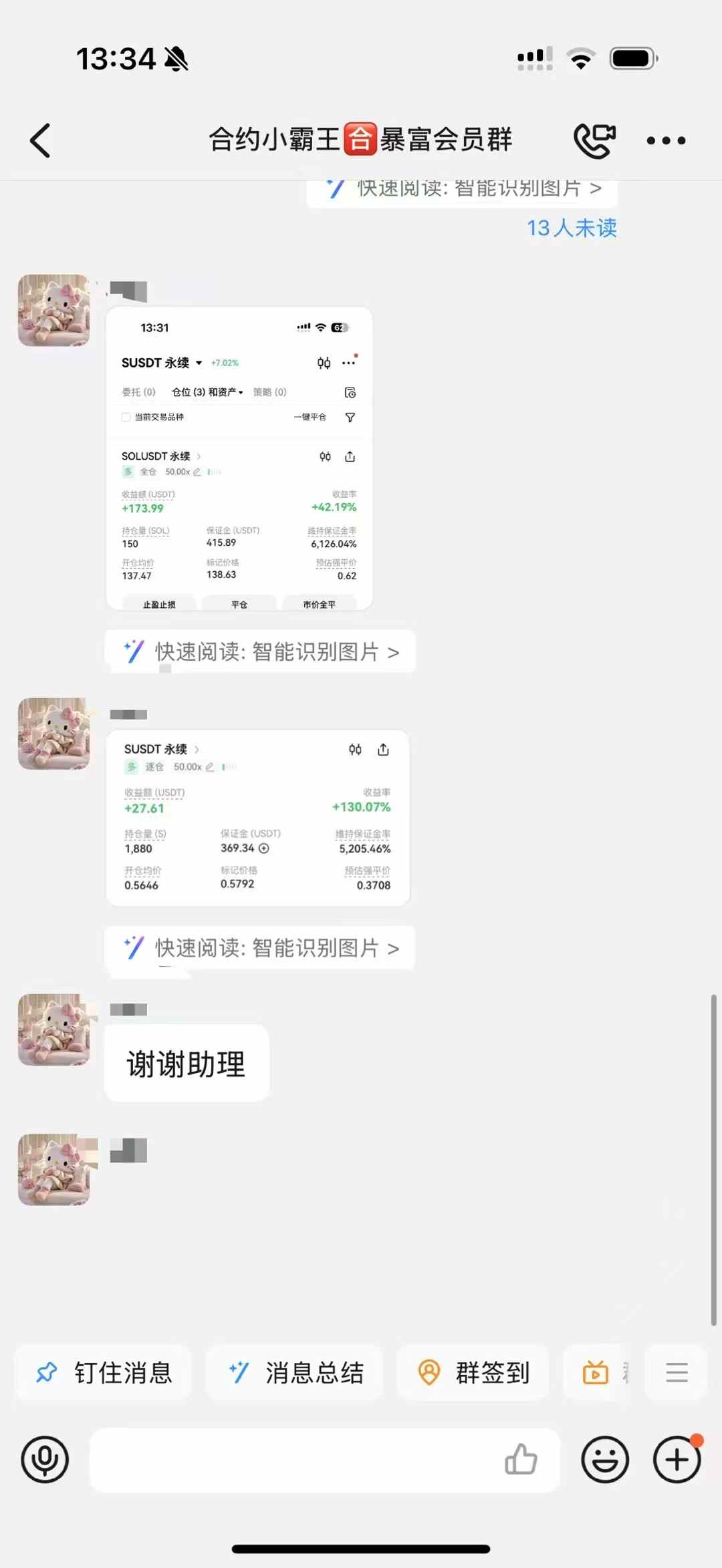Focus the message text field
The height and width of the screenshot is (1568, 722).
point(294,1460)
